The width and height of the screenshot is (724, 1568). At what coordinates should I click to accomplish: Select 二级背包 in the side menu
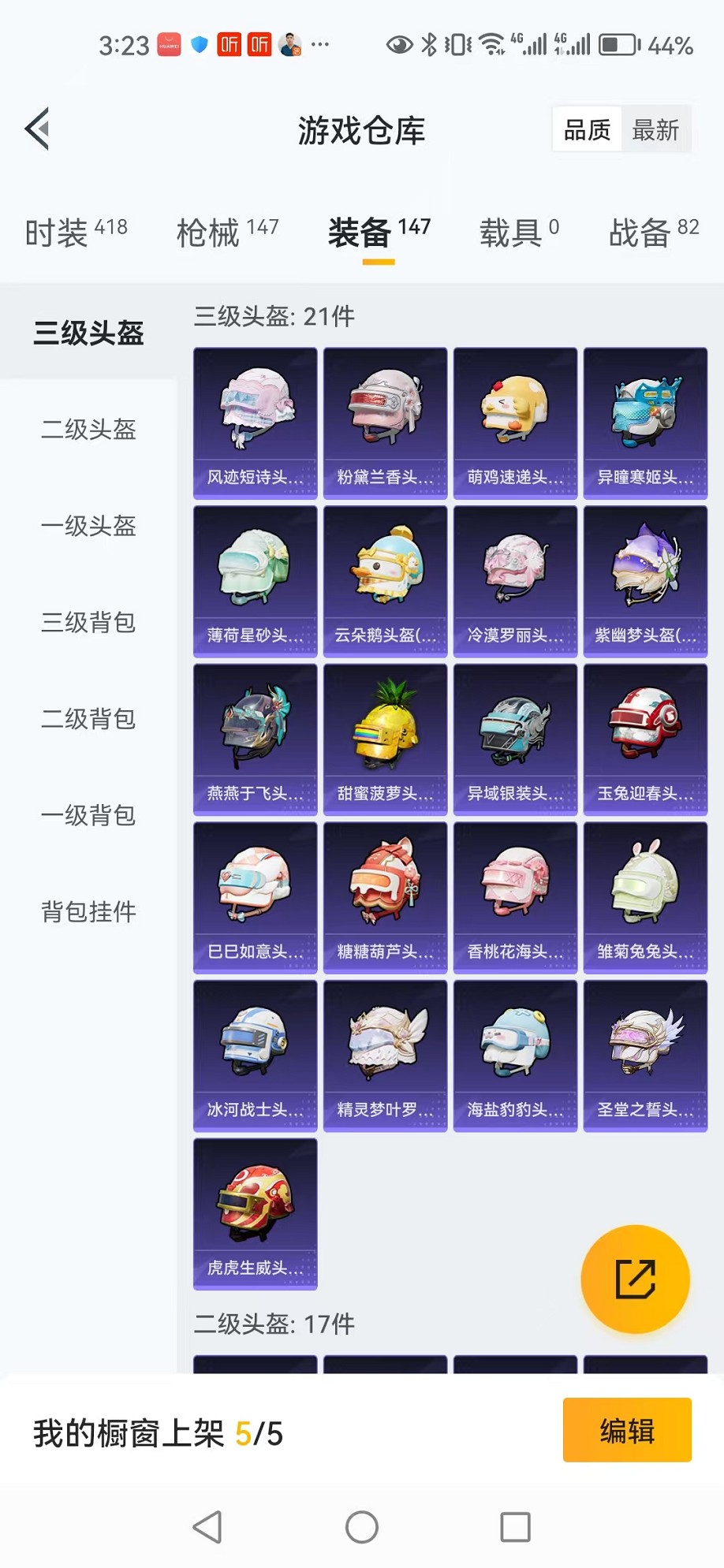[x=88, y=719]
